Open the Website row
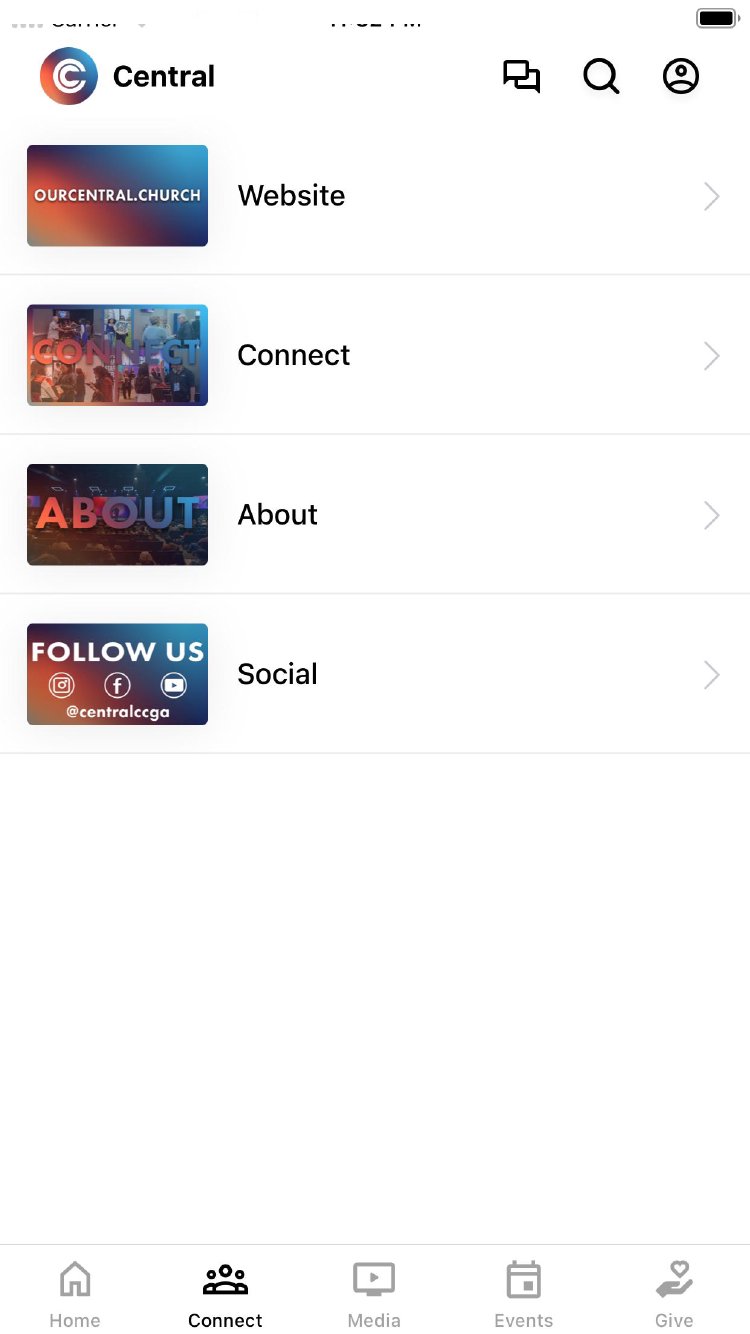750x1334 pixels. pos(375,196)
